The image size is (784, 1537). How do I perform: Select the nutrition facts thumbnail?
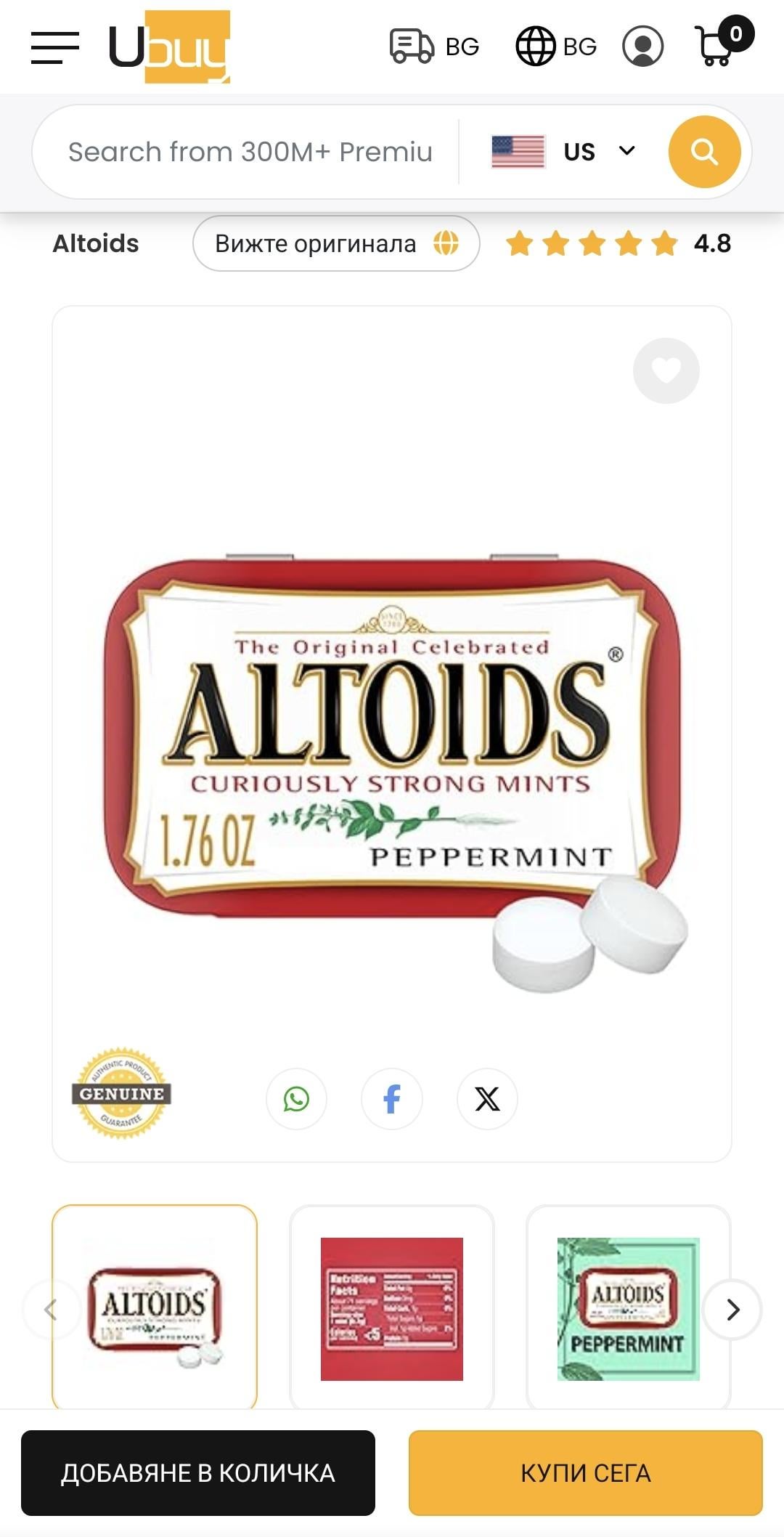click(392, 1308)
